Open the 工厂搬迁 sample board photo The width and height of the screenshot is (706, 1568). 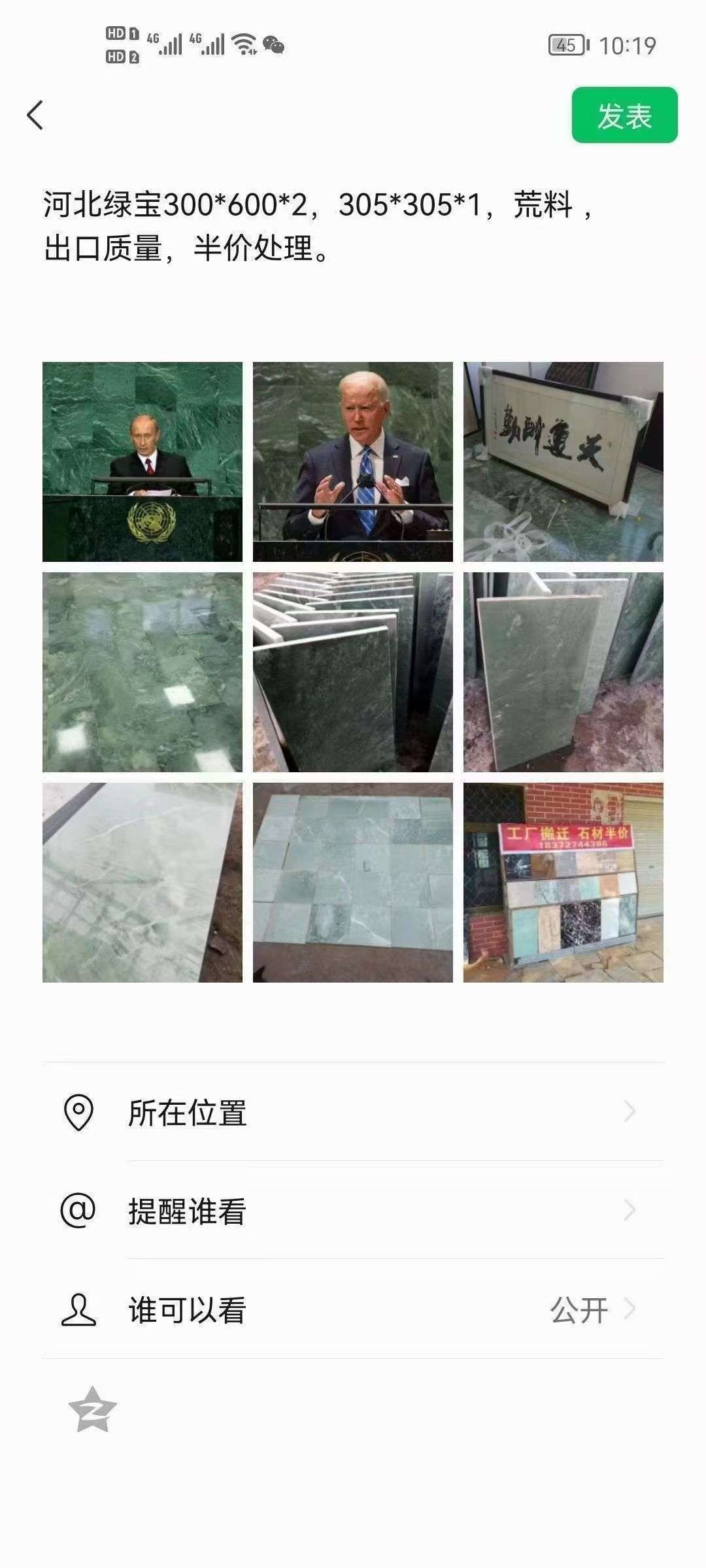[x=563, y=883]
